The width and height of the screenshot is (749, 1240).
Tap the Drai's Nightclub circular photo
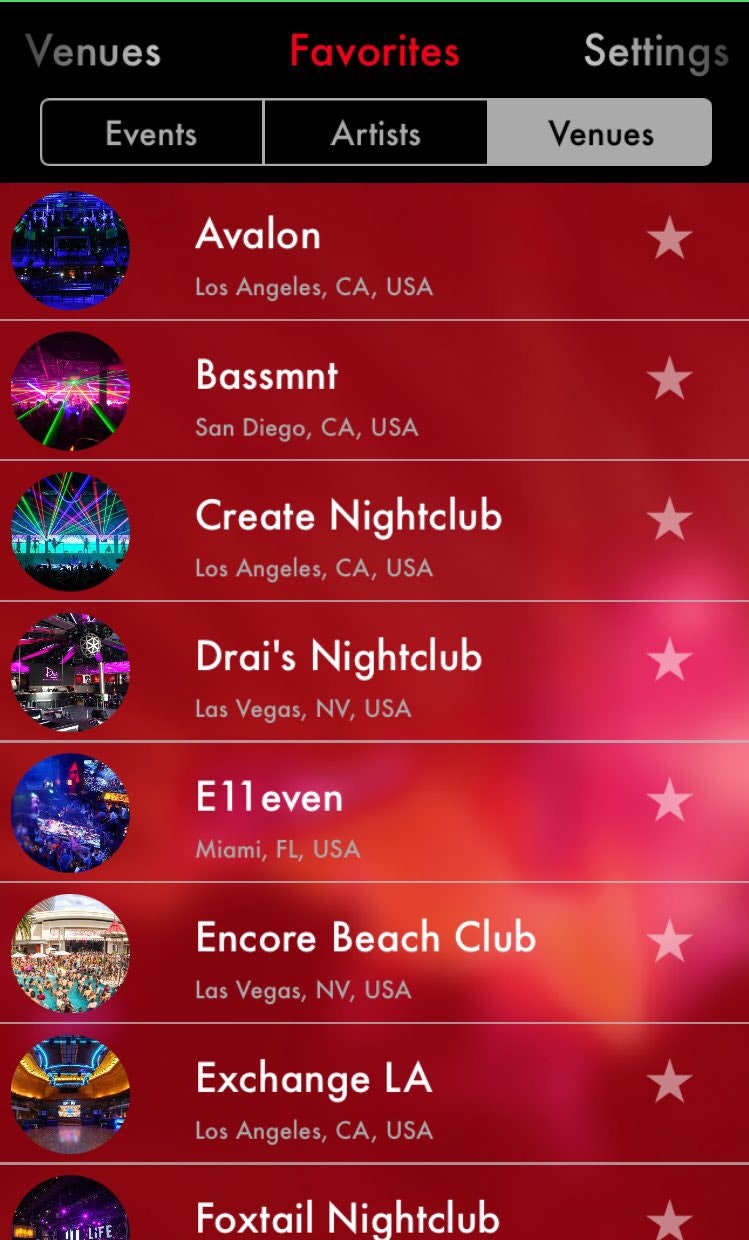[x=69, y=671]
